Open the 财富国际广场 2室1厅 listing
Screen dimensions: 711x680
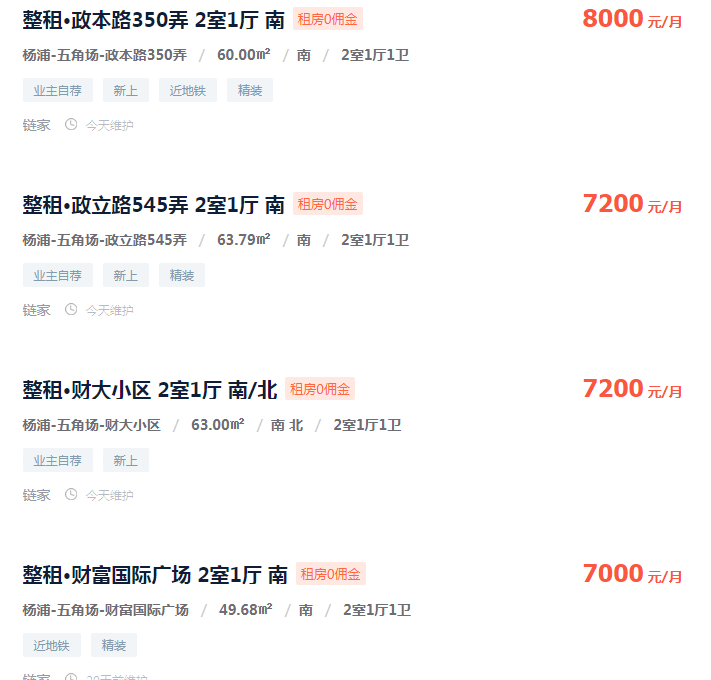click(155, 575)
